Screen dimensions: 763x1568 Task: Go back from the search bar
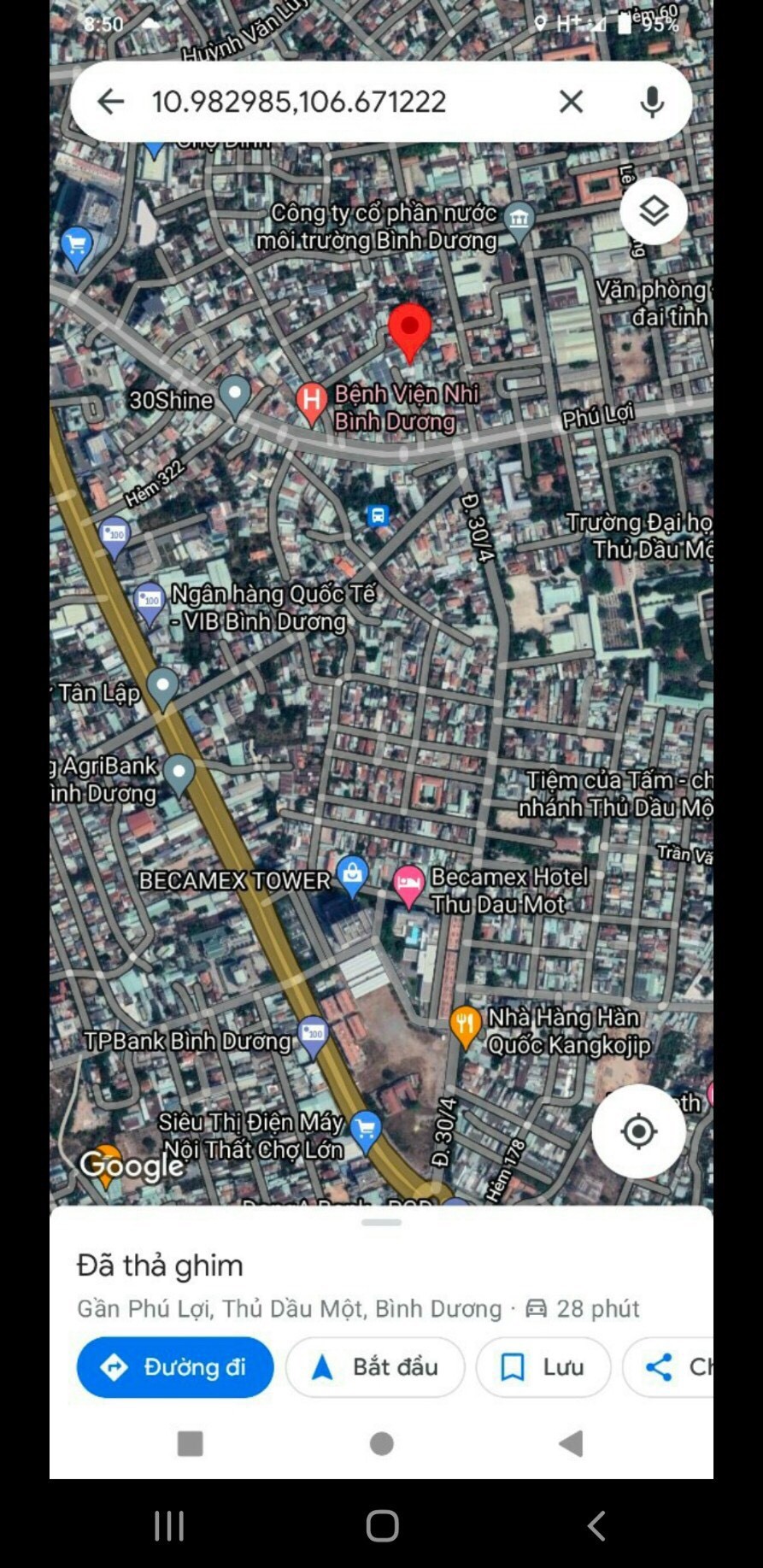(111, 102)
